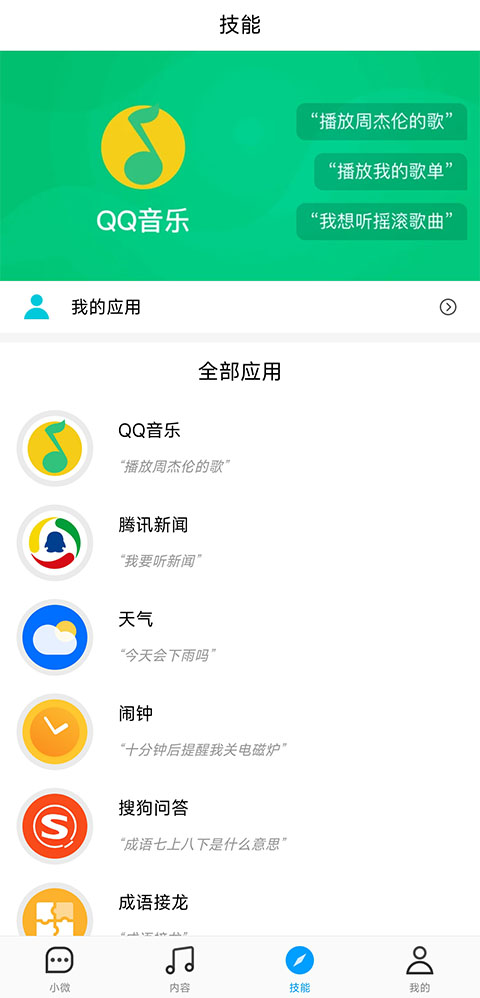Select the 天气 skill
This screenshot has height=998, width=480.
pyautogui.click(x=240, y=636)
